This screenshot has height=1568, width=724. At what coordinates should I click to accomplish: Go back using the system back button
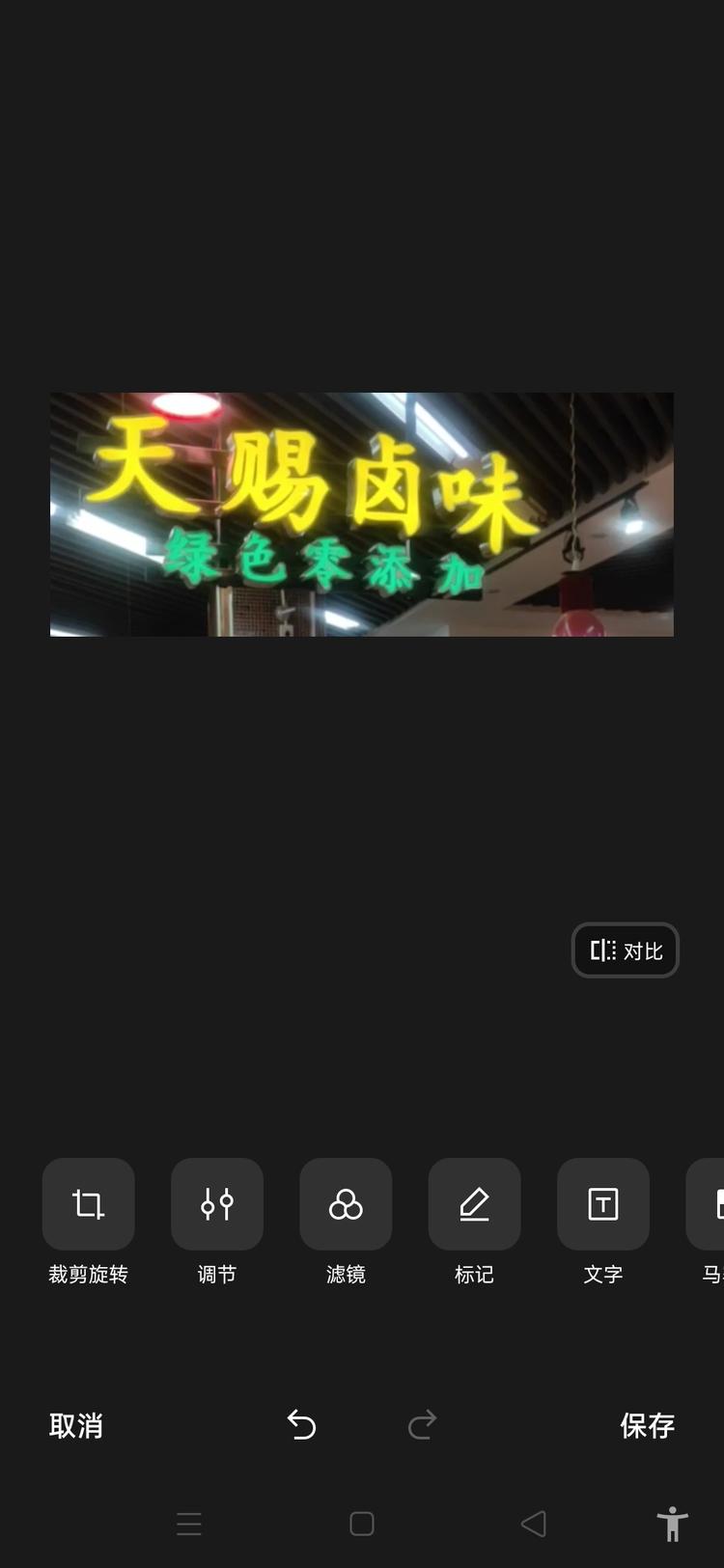click(534, 1524)
